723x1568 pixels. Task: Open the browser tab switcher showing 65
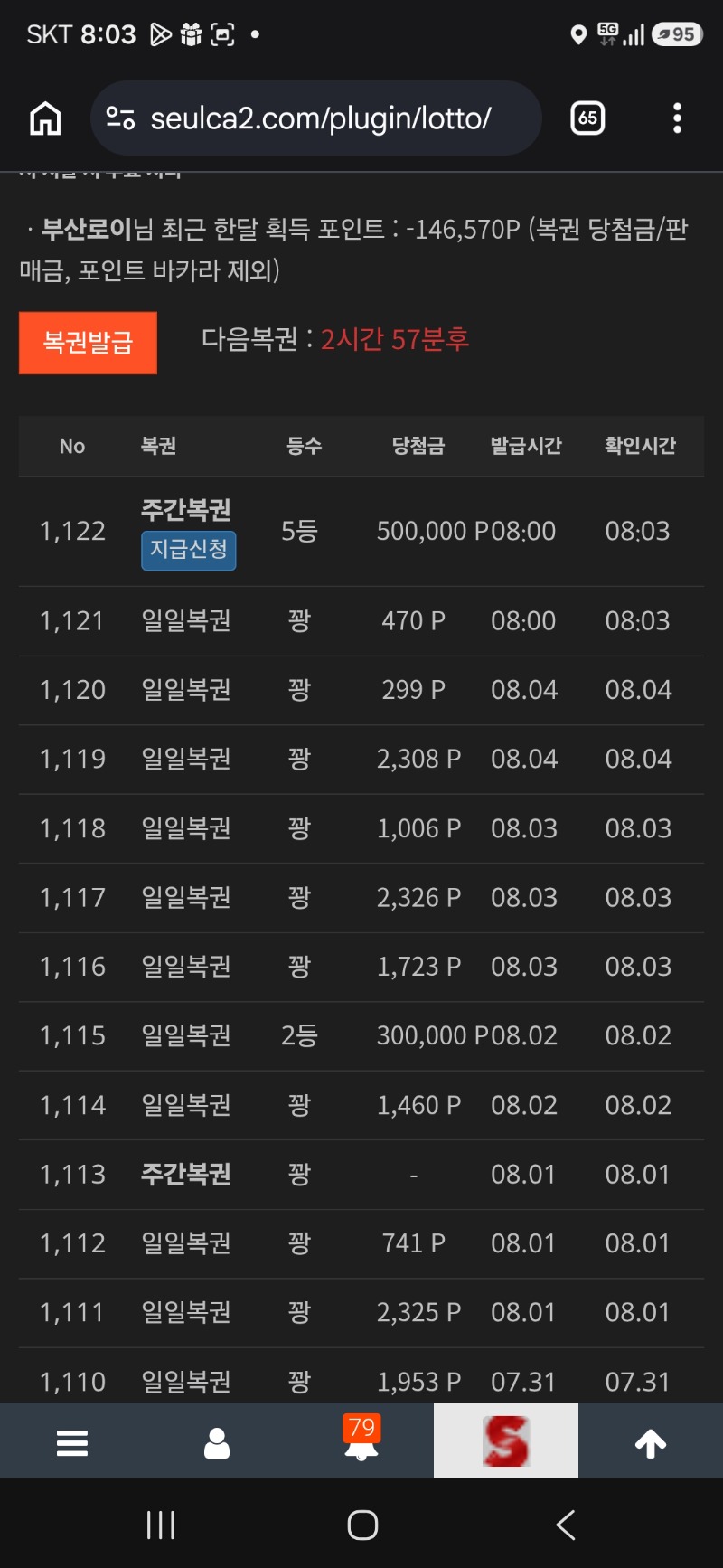(x=587, y=118)
